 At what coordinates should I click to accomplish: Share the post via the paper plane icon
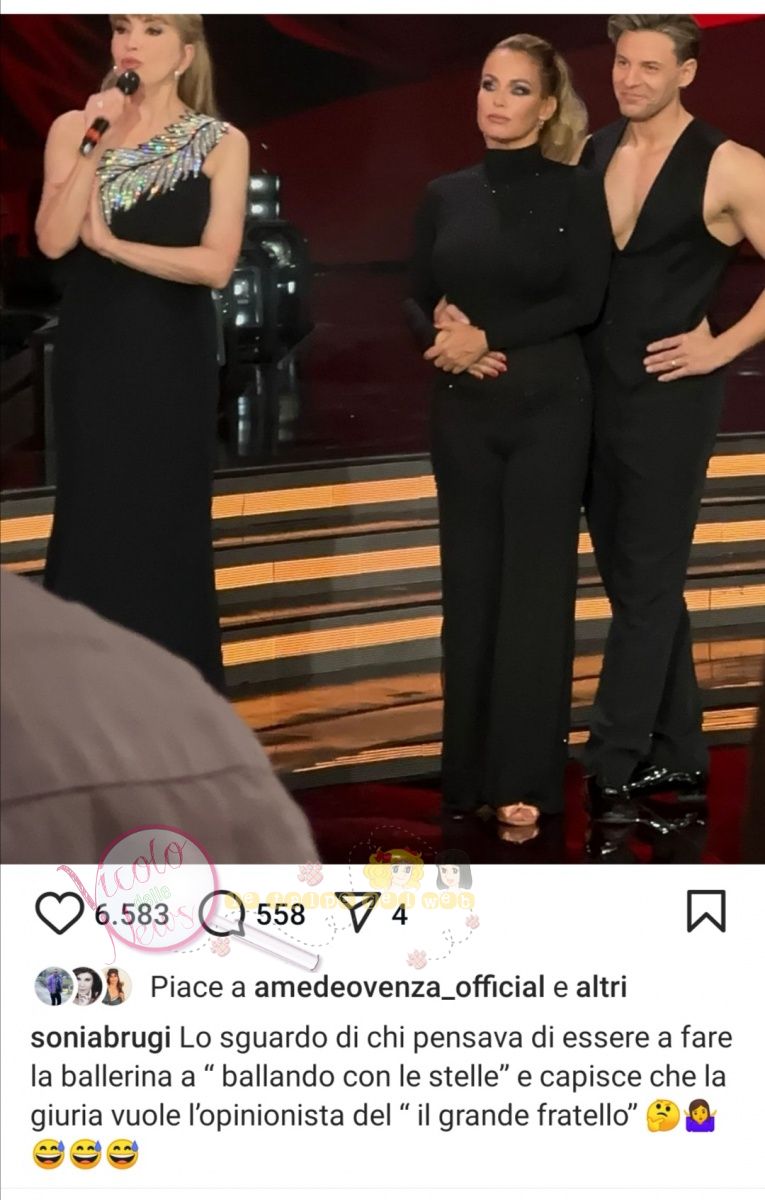pos(357,911)
